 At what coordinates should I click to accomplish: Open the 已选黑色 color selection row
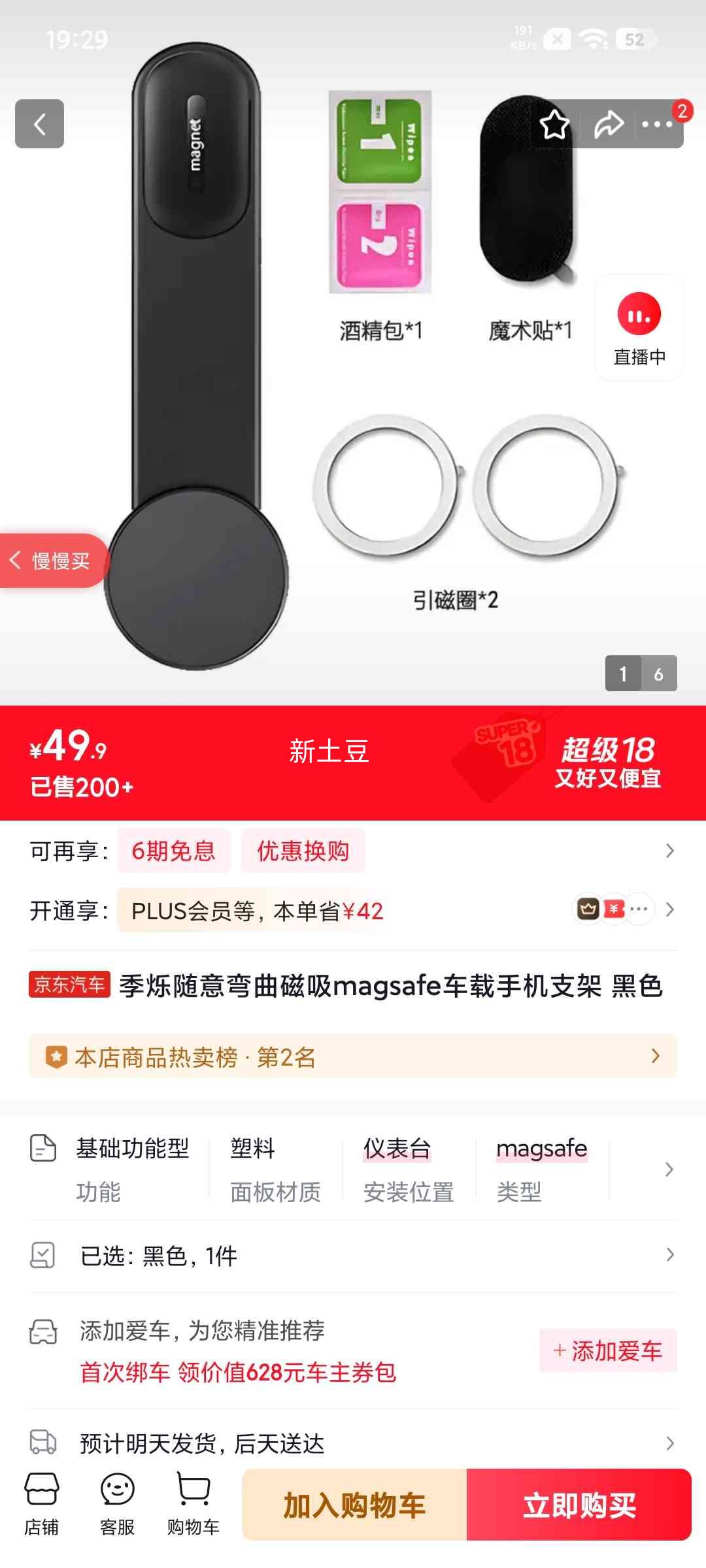pos(353,1255)
